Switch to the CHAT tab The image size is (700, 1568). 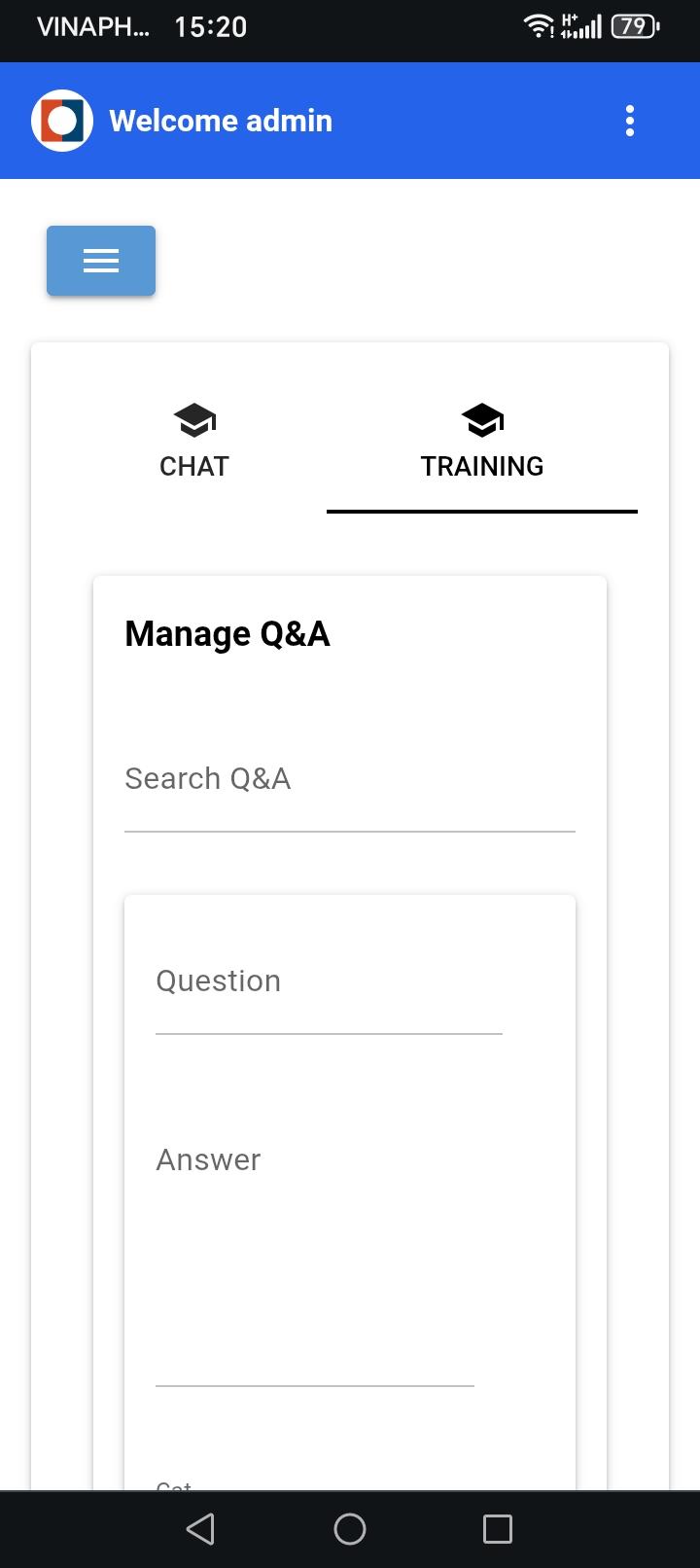click(x=194, y=444)
